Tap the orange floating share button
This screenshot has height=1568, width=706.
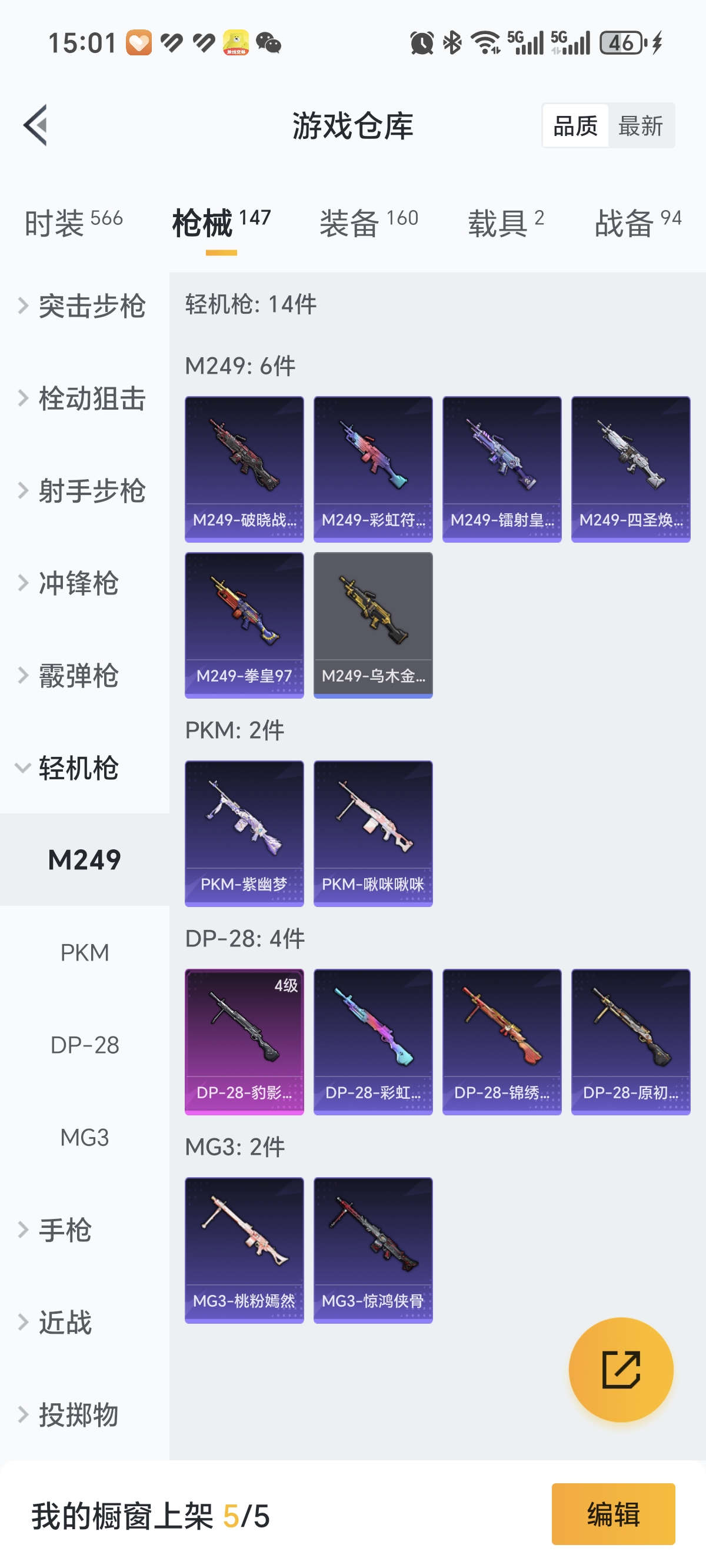click(621, 1370)
